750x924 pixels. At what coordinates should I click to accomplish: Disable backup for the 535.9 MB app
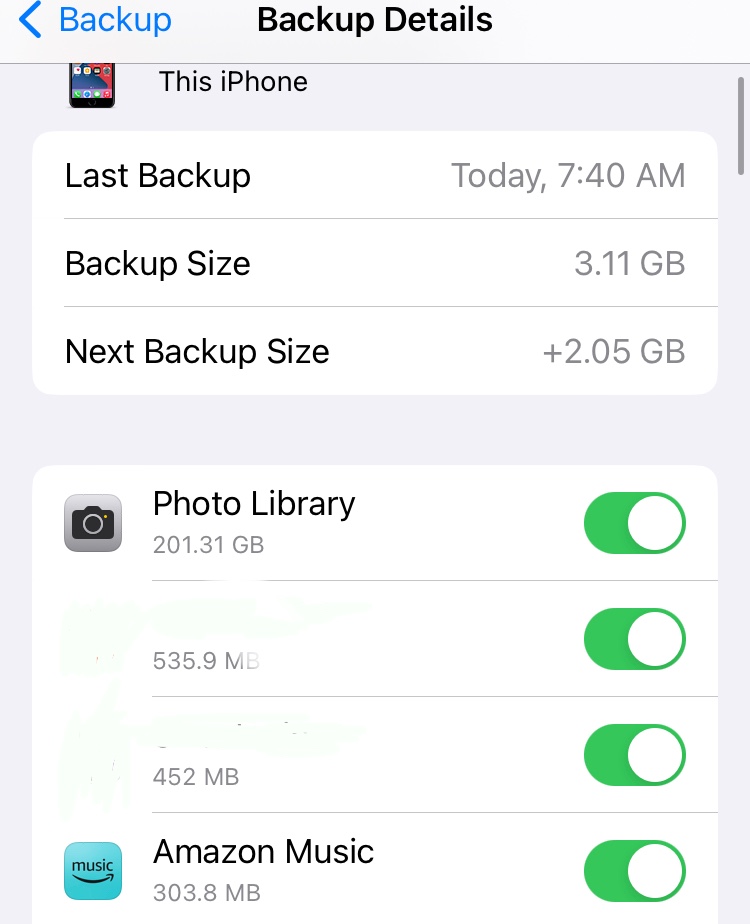pyautogui.click(x=634, y=639)
